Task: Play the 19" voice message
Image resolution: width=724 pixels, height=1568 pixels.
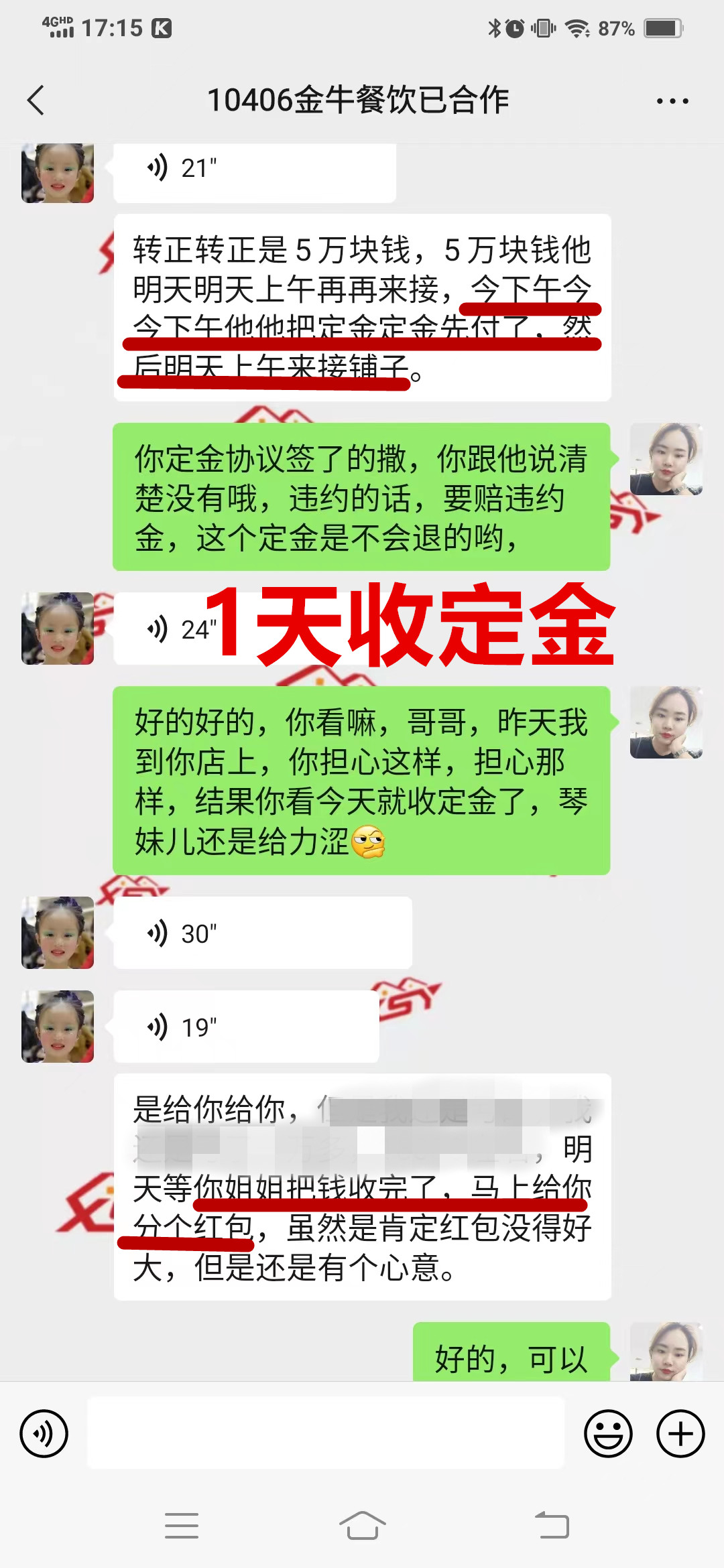Action: tap(246, 1027)
